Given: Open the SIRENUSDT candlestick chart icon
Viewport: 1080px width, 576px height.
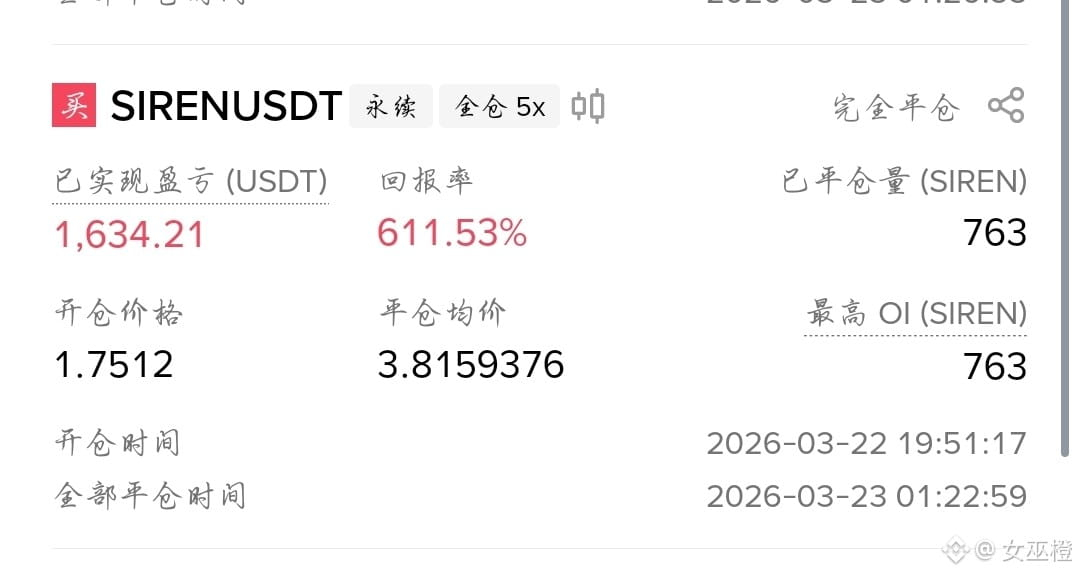Looking at the screenshot, I should [x=588, y=107].
